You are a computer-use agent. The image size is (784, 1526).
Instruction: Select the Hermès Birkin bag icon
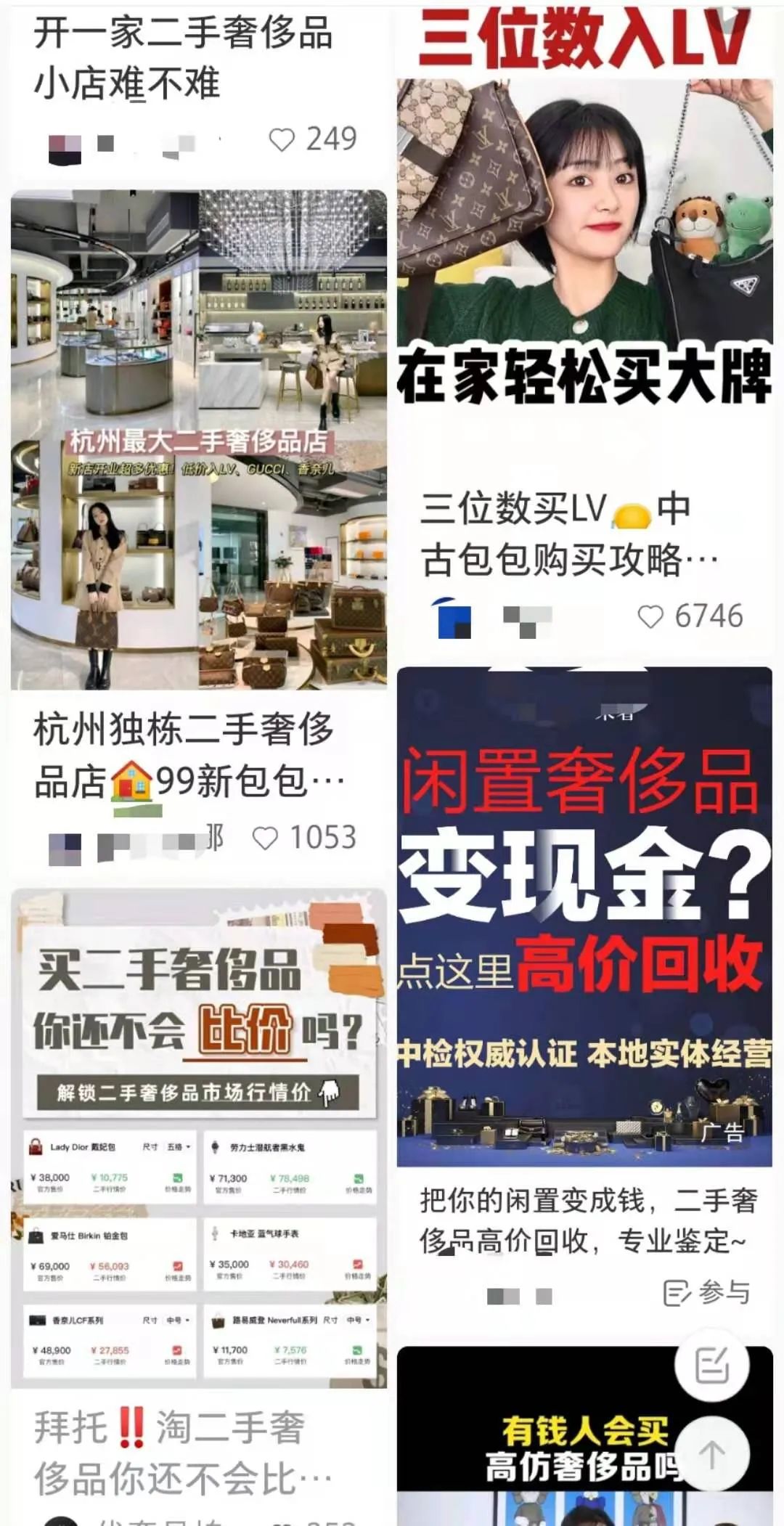click(x=36, y=1235)
